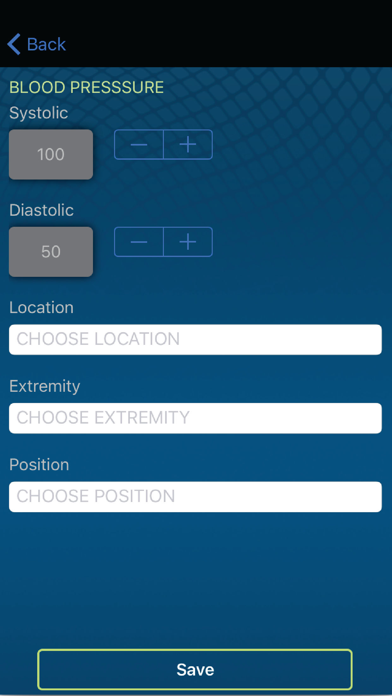Tap the Systolic value field showing 100
This screenshot has height=696, width=392.
51,154
